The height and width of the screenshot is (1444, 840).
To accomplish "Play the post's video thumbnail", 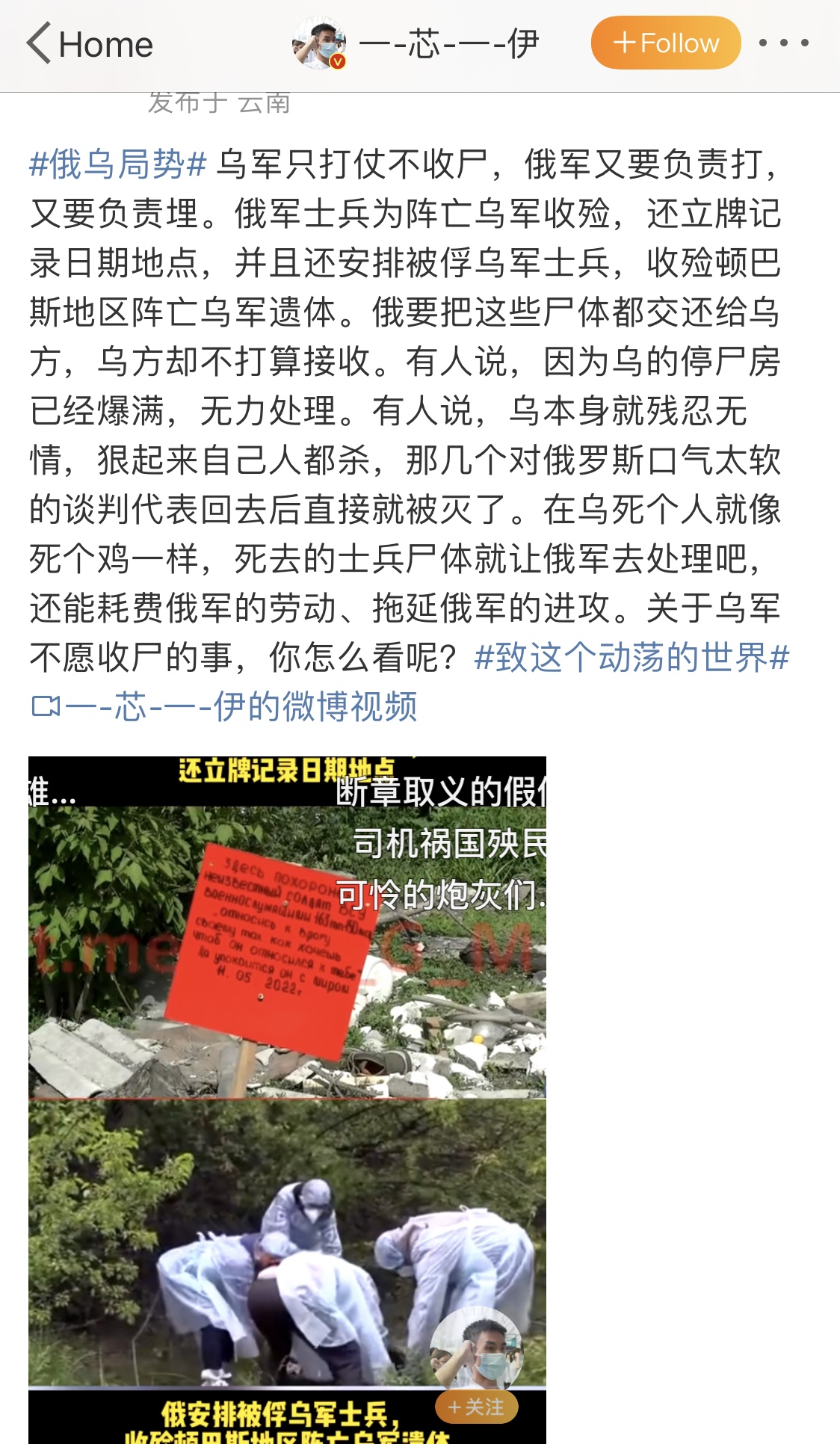I will point(287,1099).
